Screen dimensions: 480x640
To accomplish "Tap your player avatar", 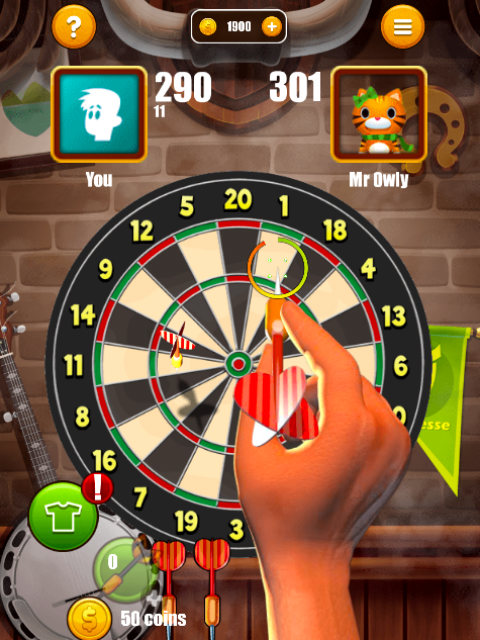I will (99, 114).
